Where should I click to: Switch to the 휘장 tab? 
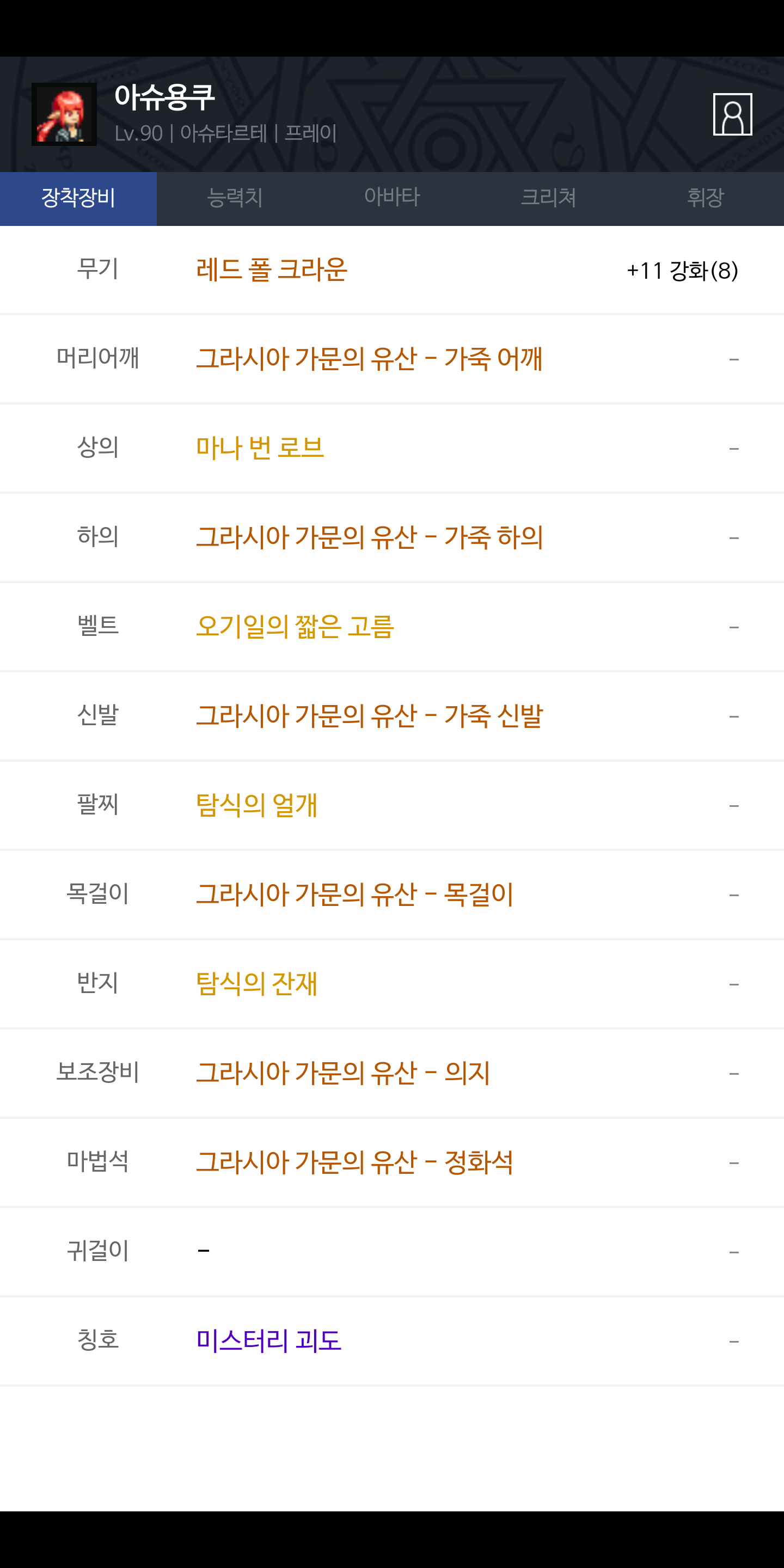pos(706,198)
